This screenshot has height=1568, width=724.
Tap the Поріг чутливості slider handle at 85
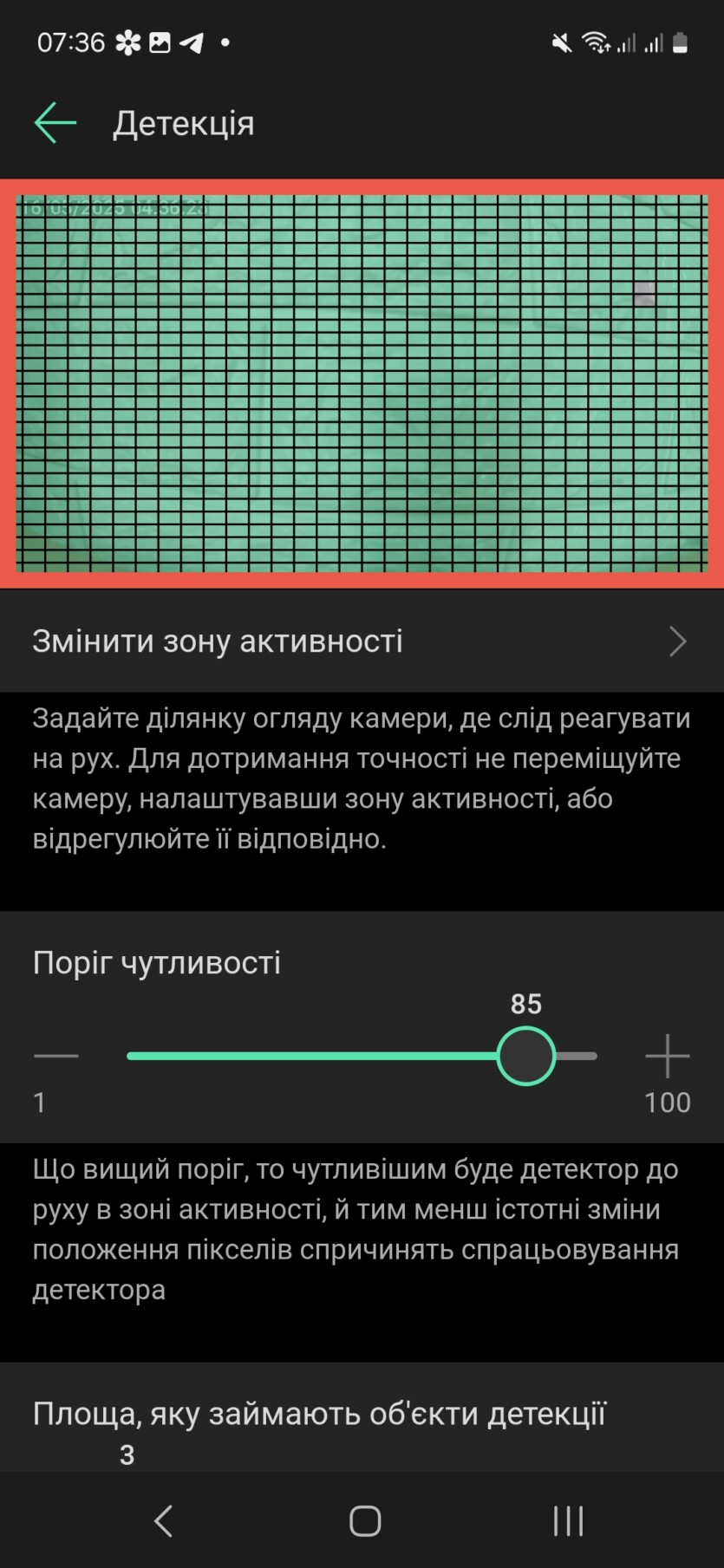[526, 1056]
